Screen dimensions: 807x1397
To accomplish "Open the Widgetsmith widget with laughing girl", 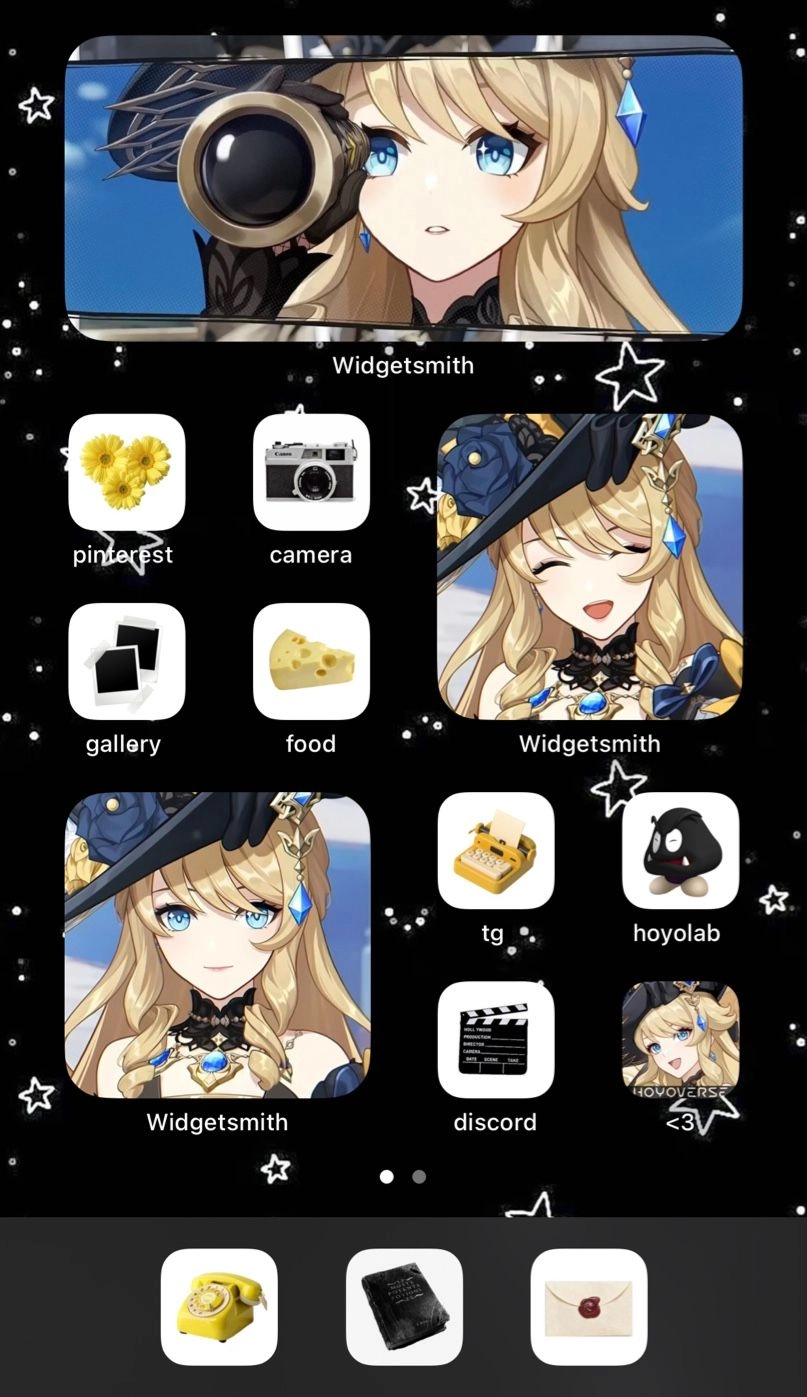I will coord(590,567).
